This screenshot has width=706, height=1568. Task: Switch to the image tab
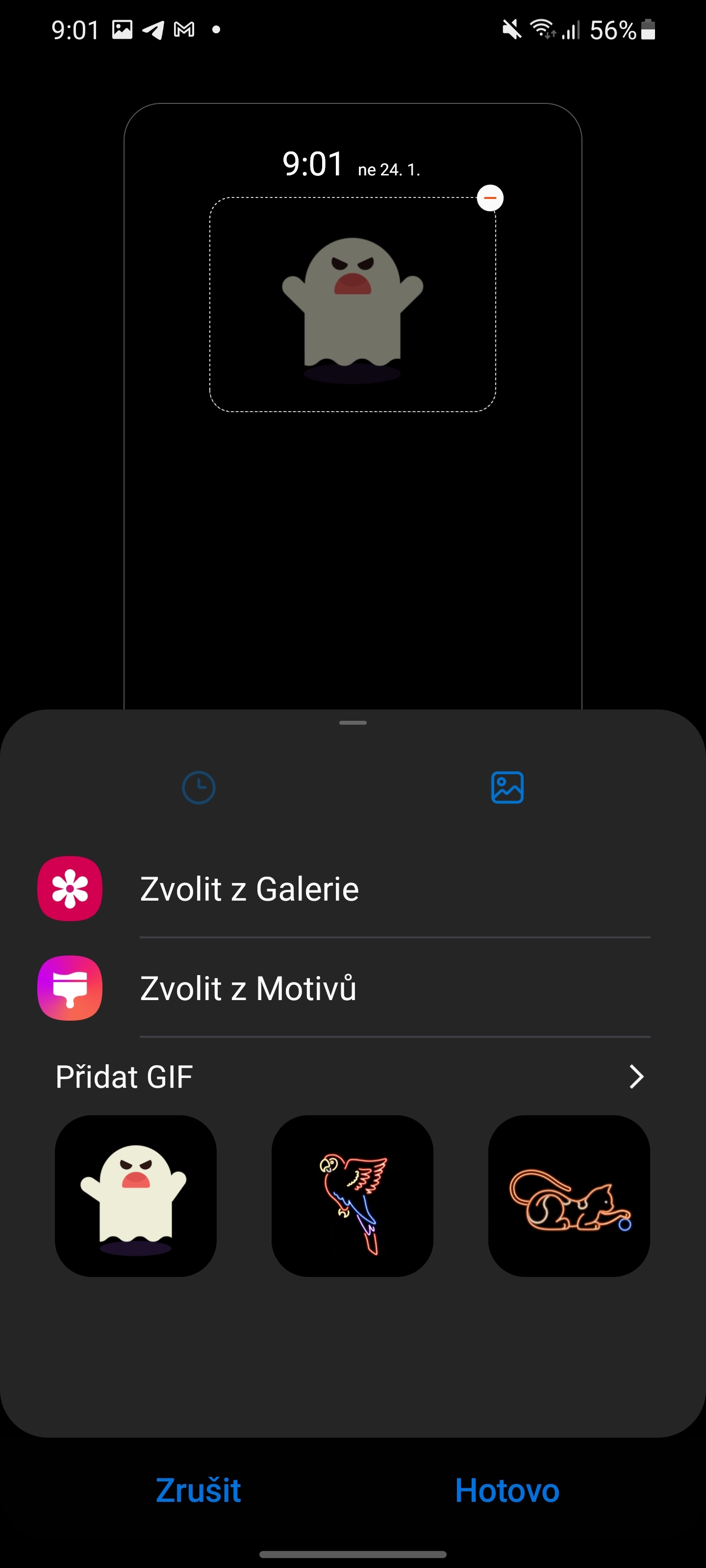coord(507,787)
